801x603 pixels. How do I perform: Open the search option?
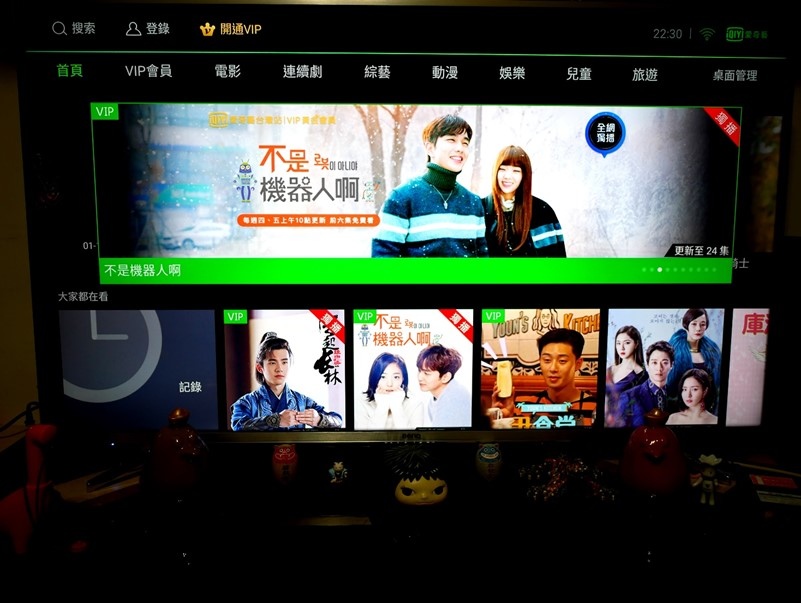coord(74,29)
